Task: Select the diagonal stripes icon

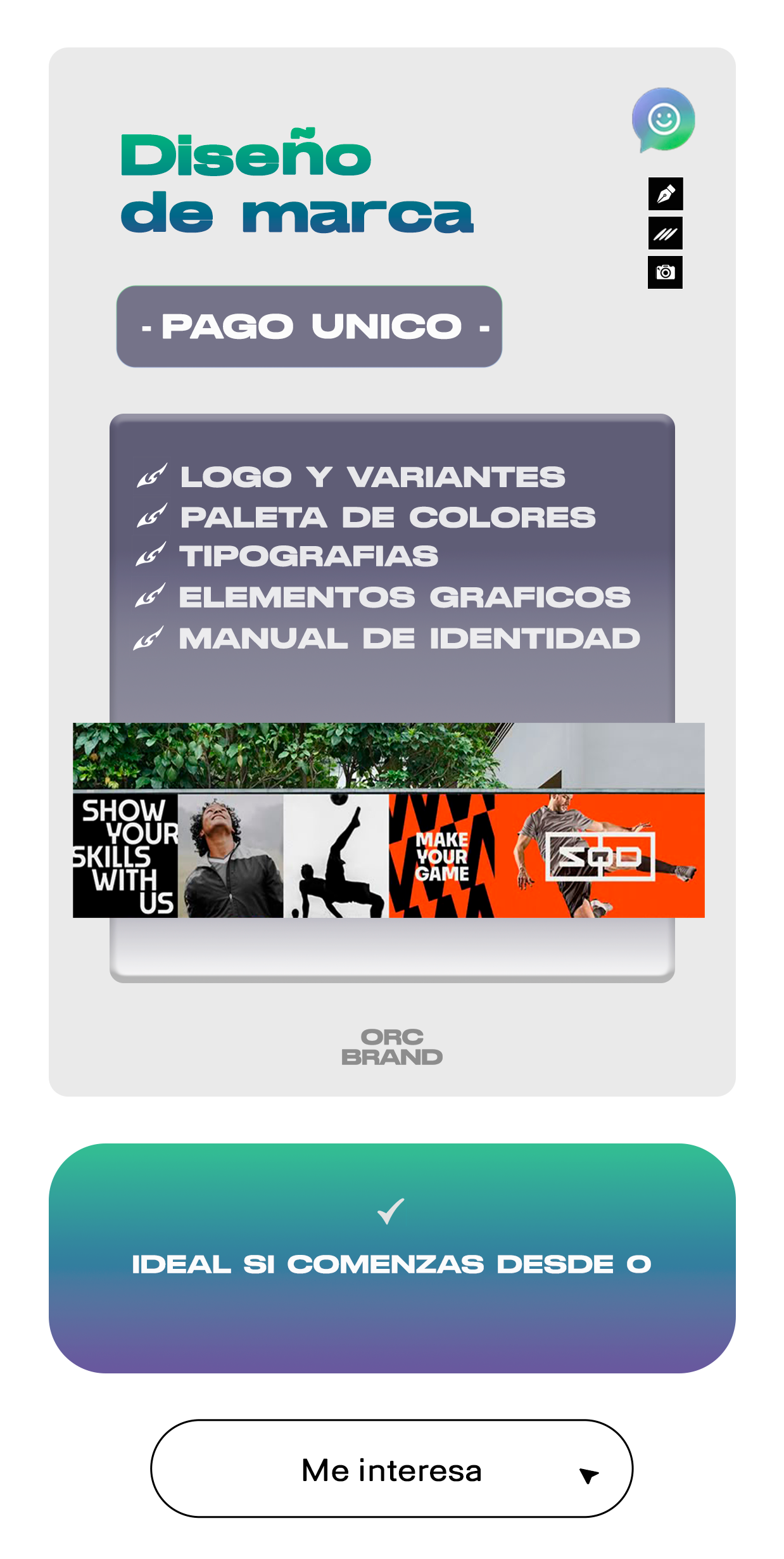Action: tap(665, 234)
